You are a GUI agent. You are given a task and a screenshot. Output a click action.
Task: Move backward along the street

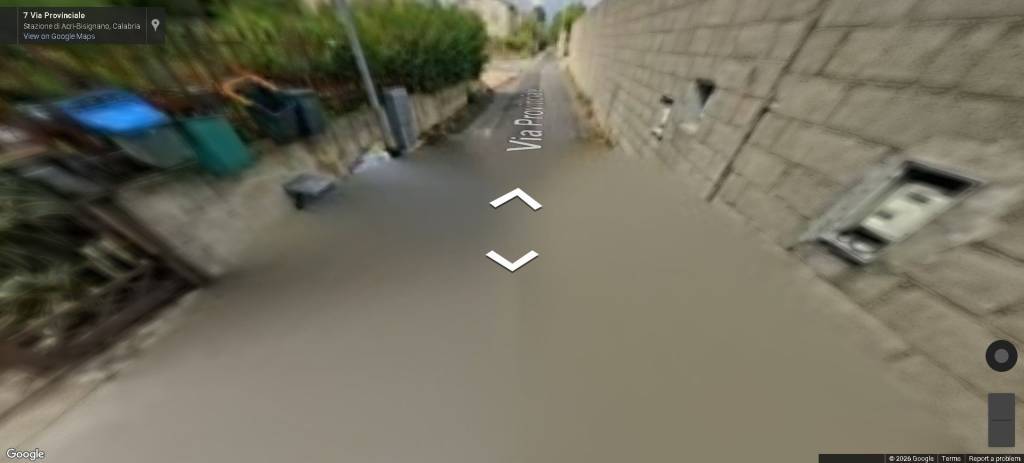click(512, 261)
